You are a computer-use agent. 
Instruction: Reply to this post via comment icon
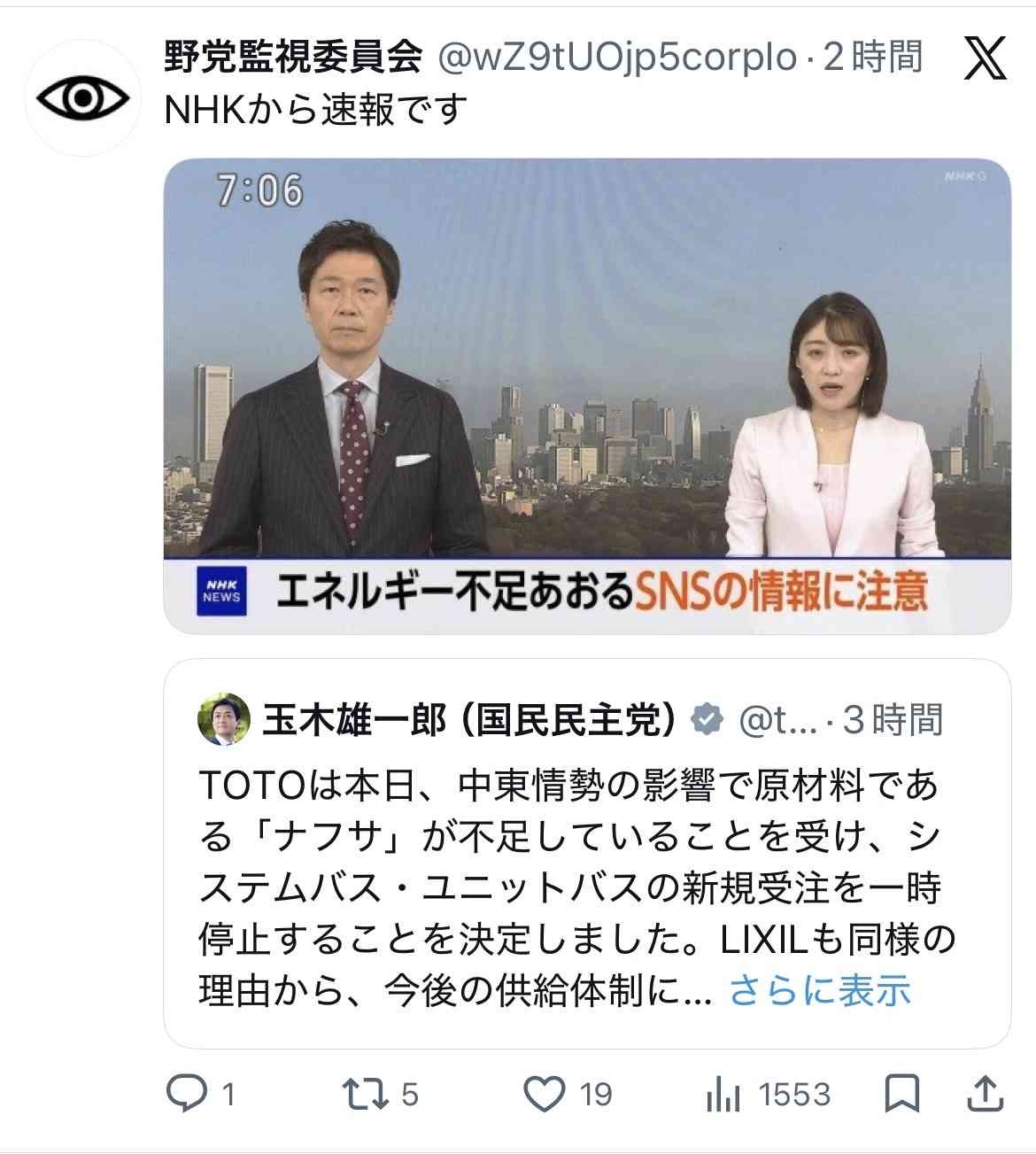(187, 1095)
